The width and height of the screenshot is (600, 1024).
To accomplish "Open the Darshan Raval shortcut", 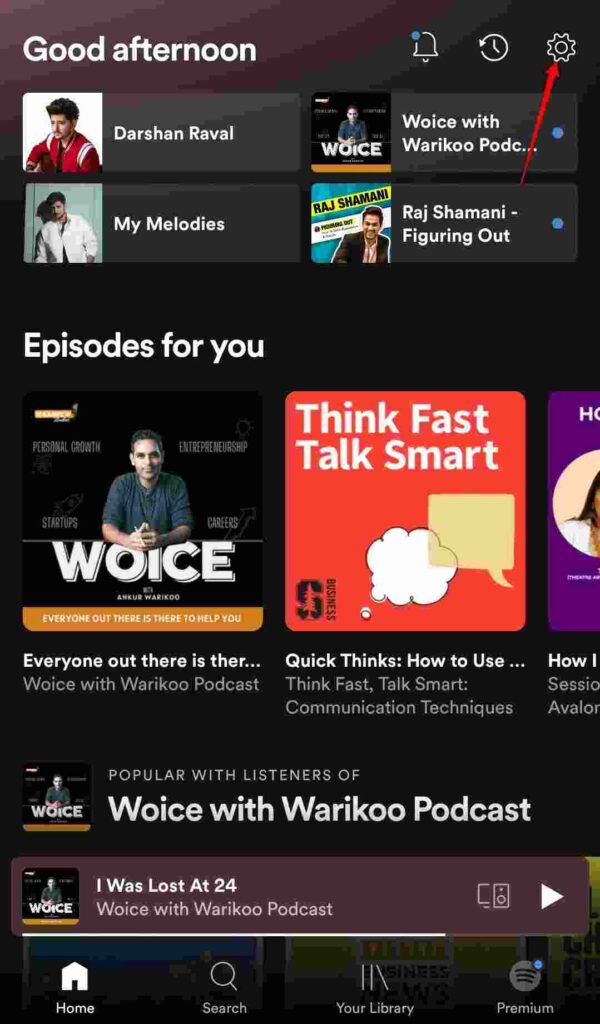I will 161,133.
